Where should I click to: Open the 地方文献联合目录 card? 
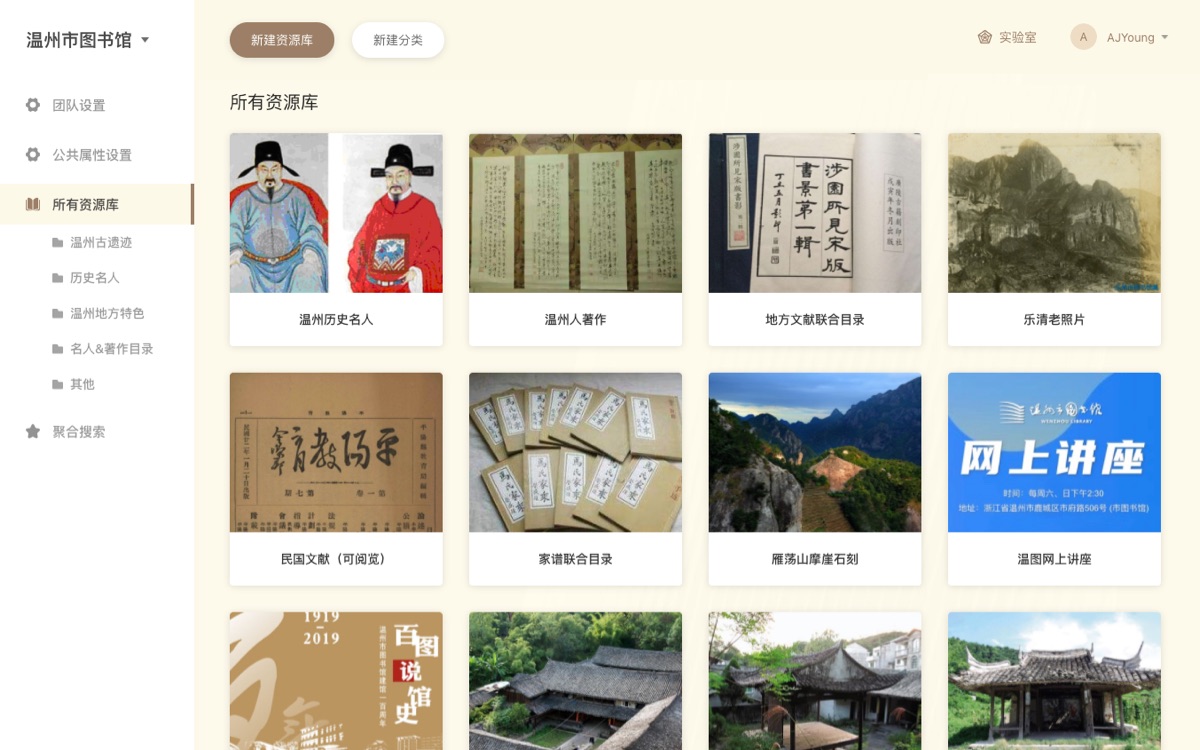tap(814, 240)
